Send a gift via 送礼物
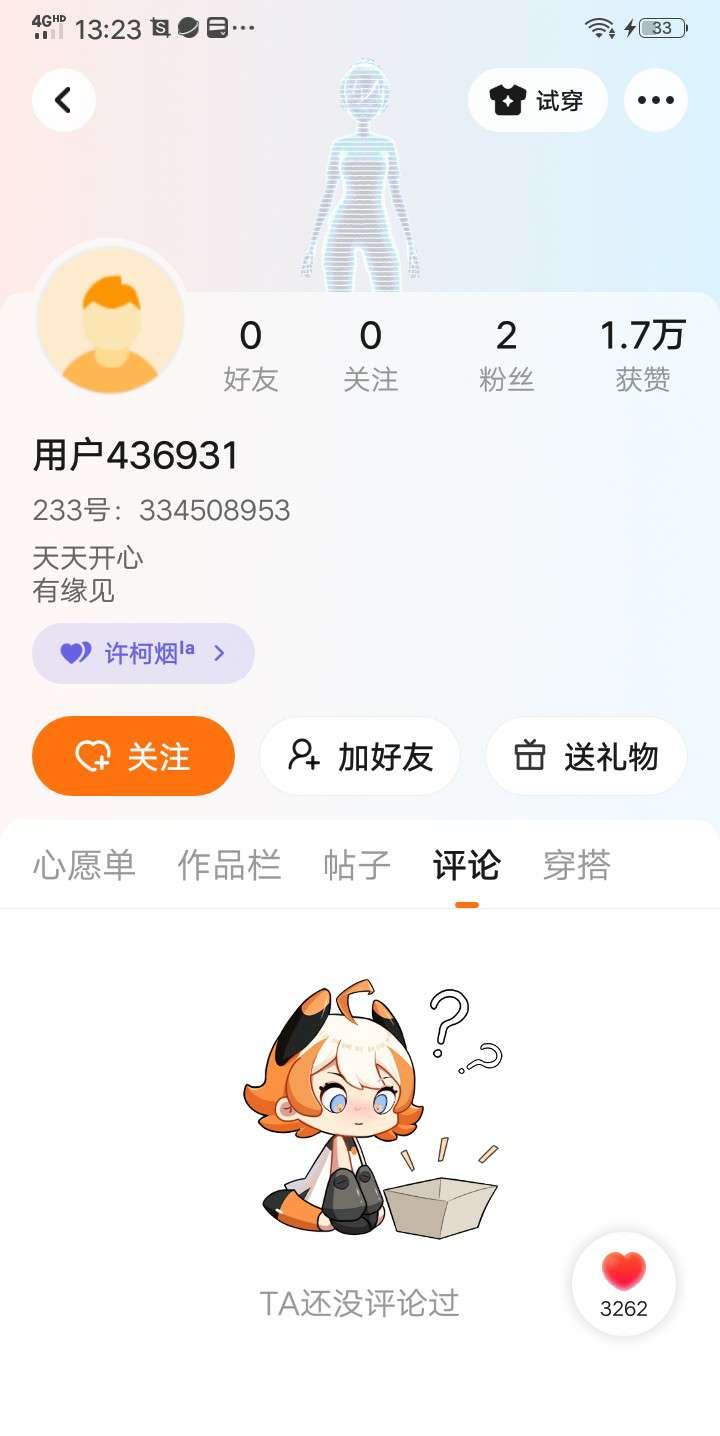This screenshot has width=720, height=1436. pyautogui.click(x=586, y=756)
